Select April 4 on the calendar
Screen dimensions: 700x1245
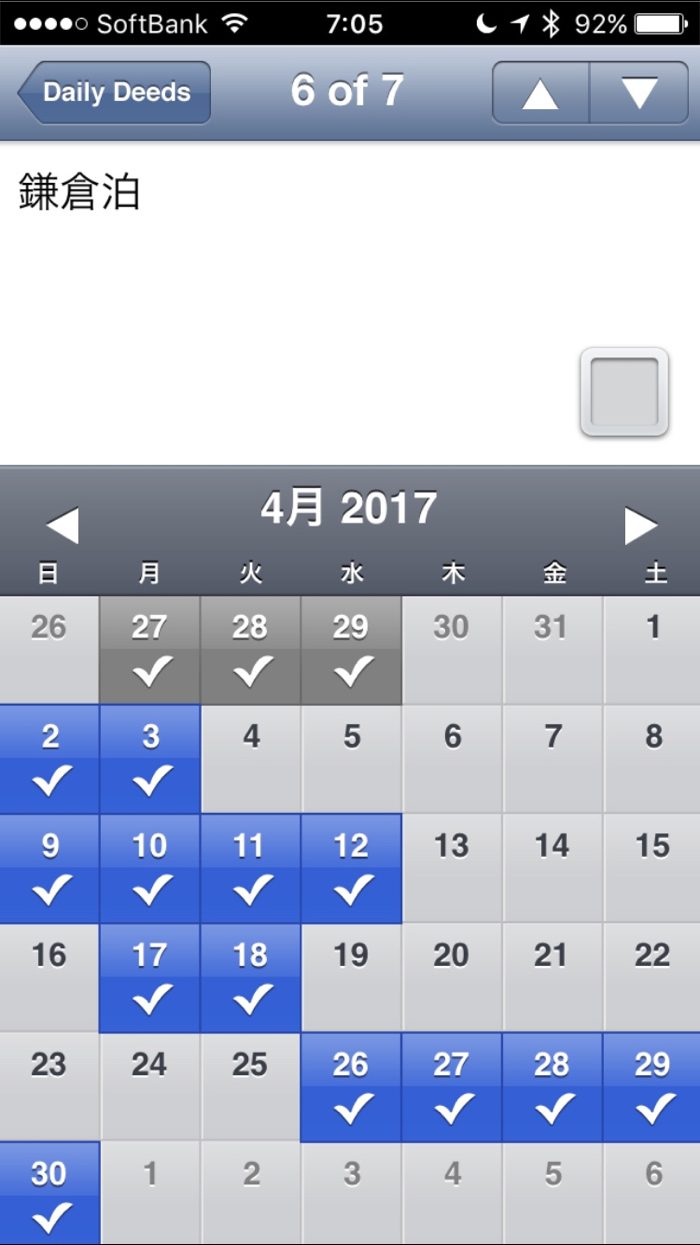coord(251,758)
